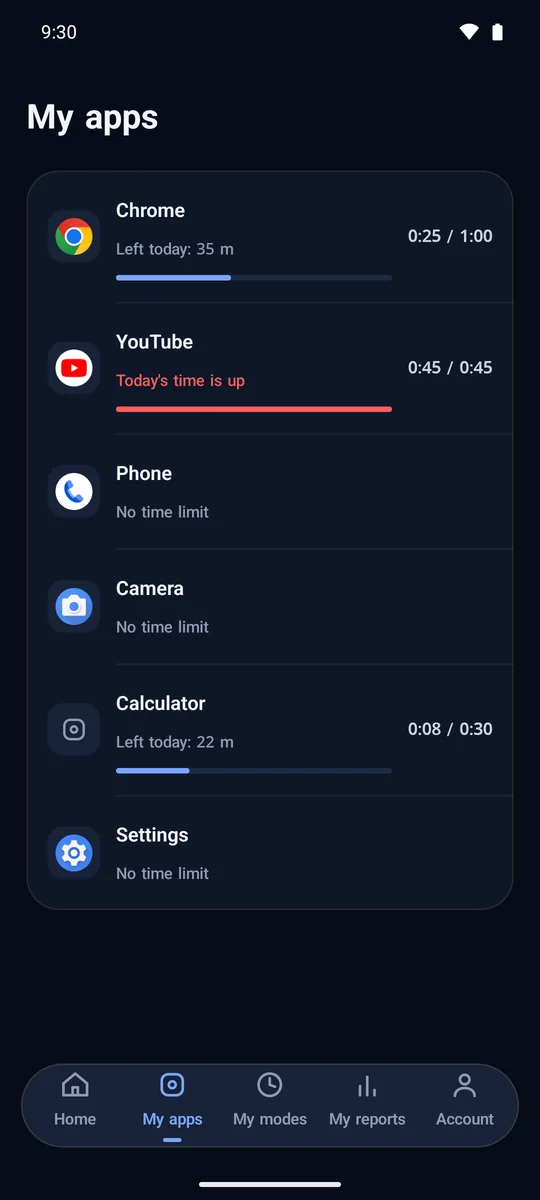Open the My reports tab
This screenshot has height=1200, width=540.
point(367,1101)
